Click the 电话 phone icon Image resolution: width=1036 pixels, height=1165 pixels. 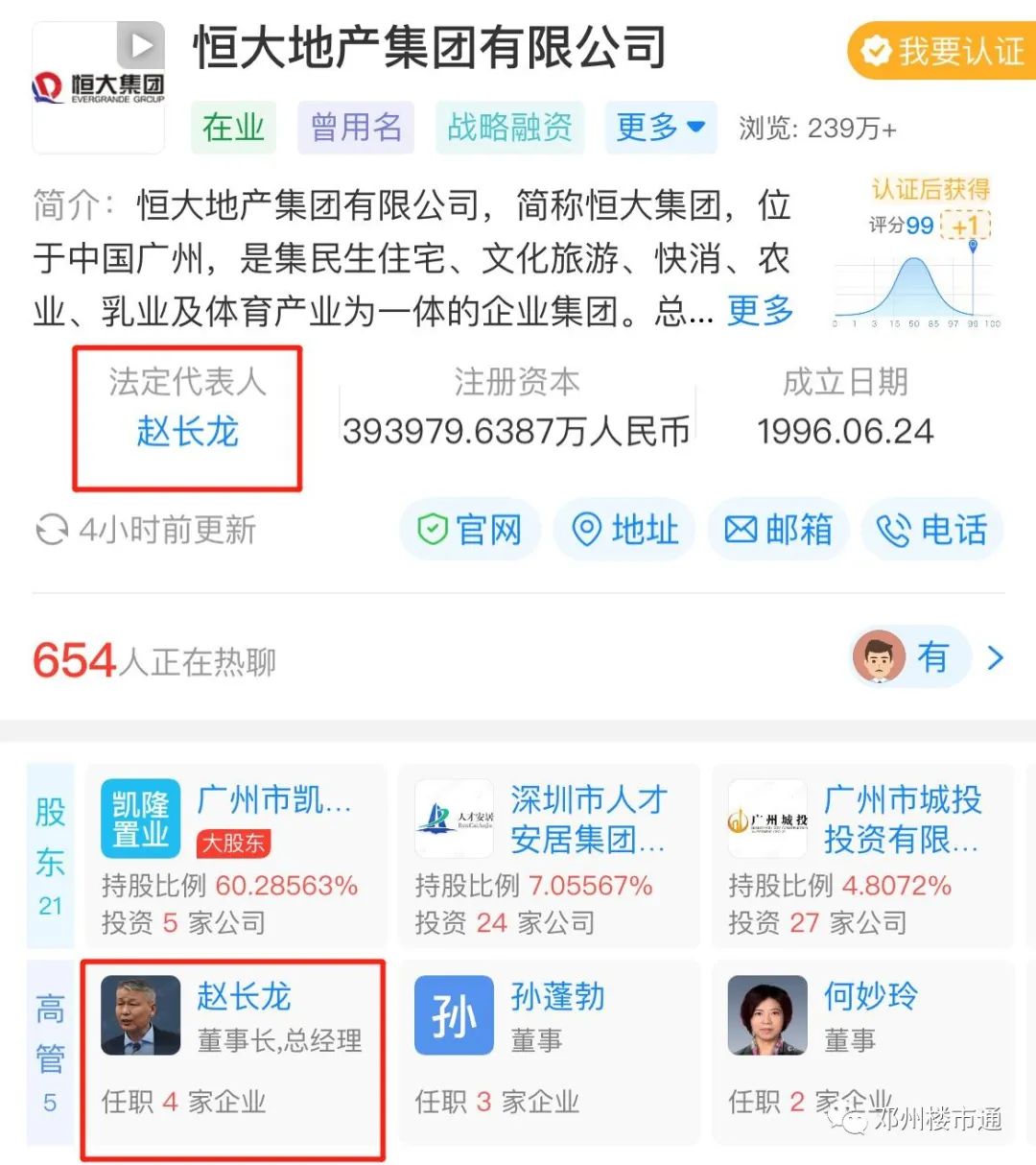[x=896, y=530]
